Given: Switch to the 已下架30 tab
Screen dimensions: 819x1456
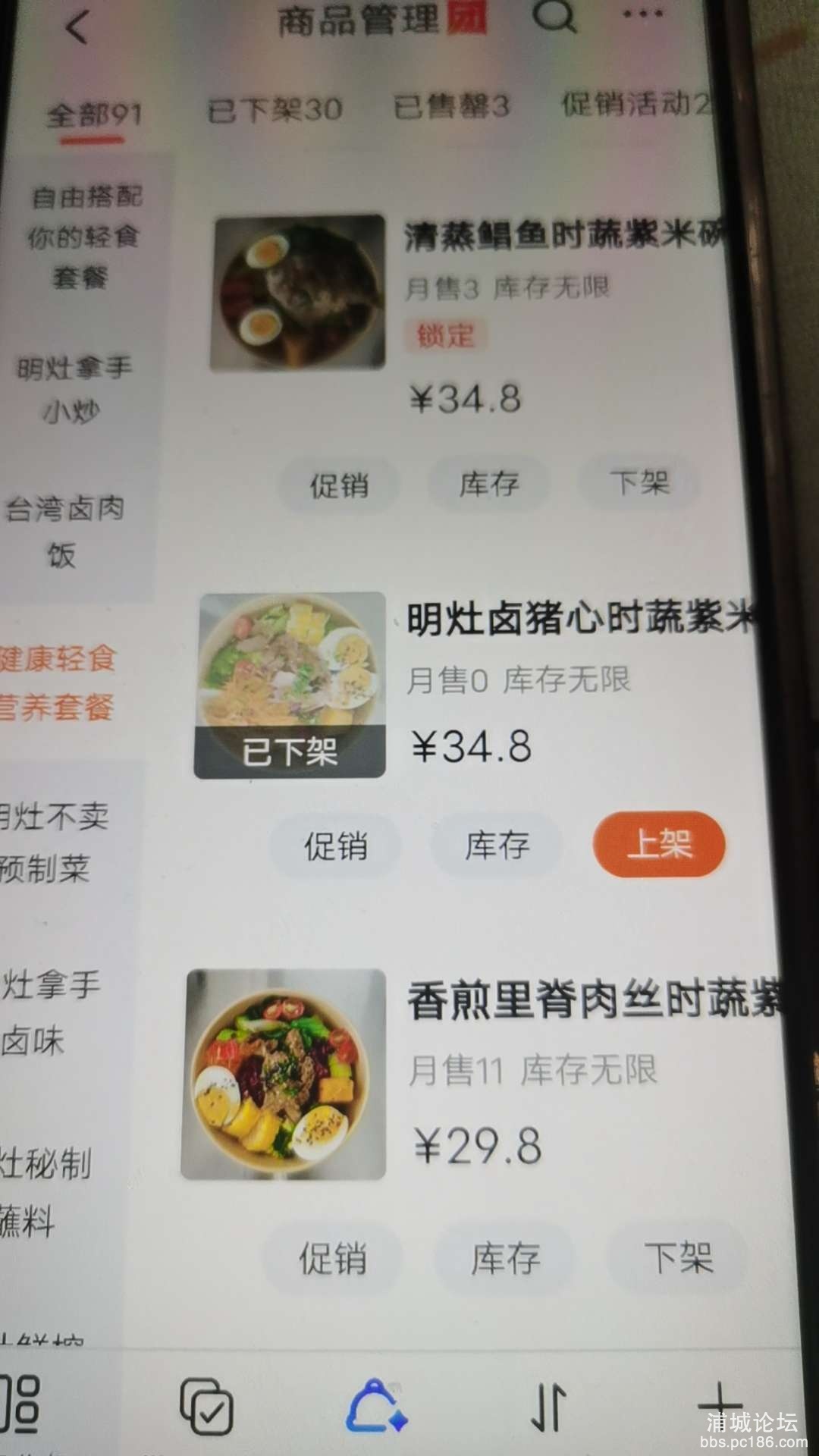Looking at the screenshot, I should click(275, 110).
